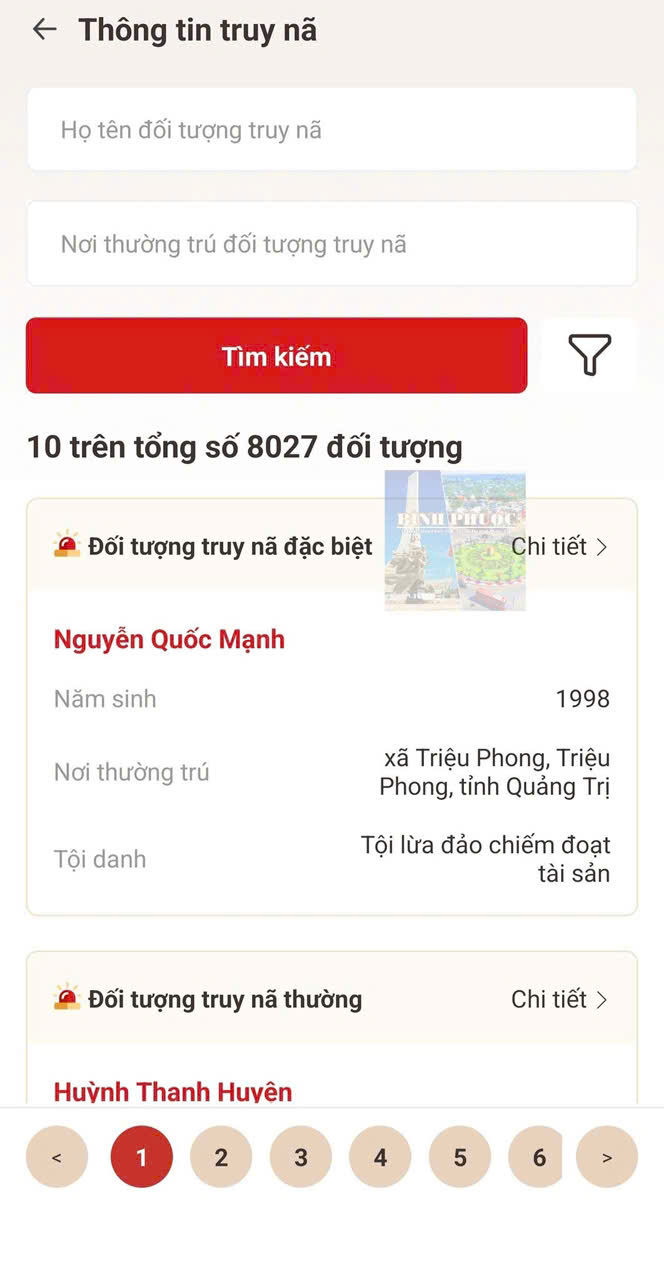664x1280 pixels.
Task: Open page 6 of results
Action: pos(539,1157)
